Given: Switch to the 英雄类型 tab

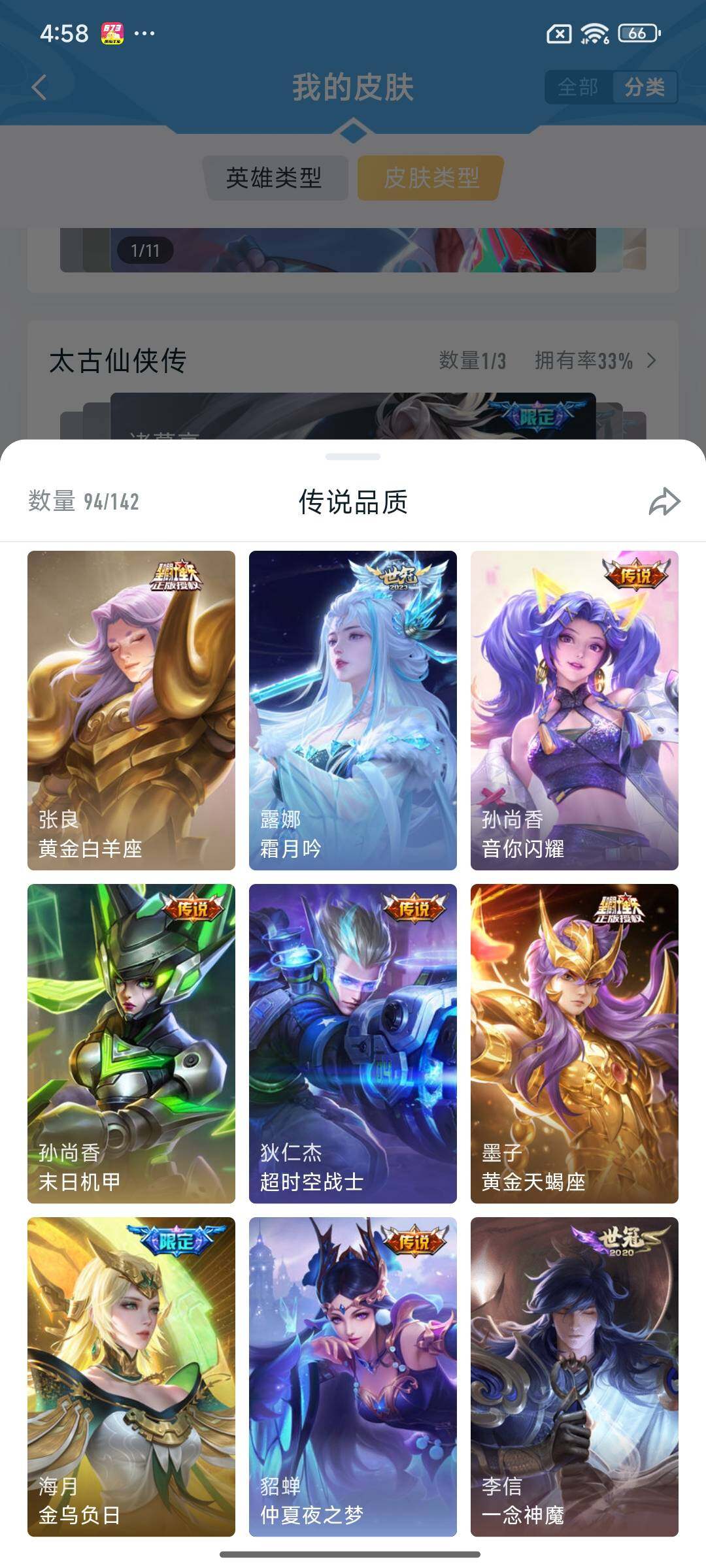Looking at the screenshot, I should 277,177.
